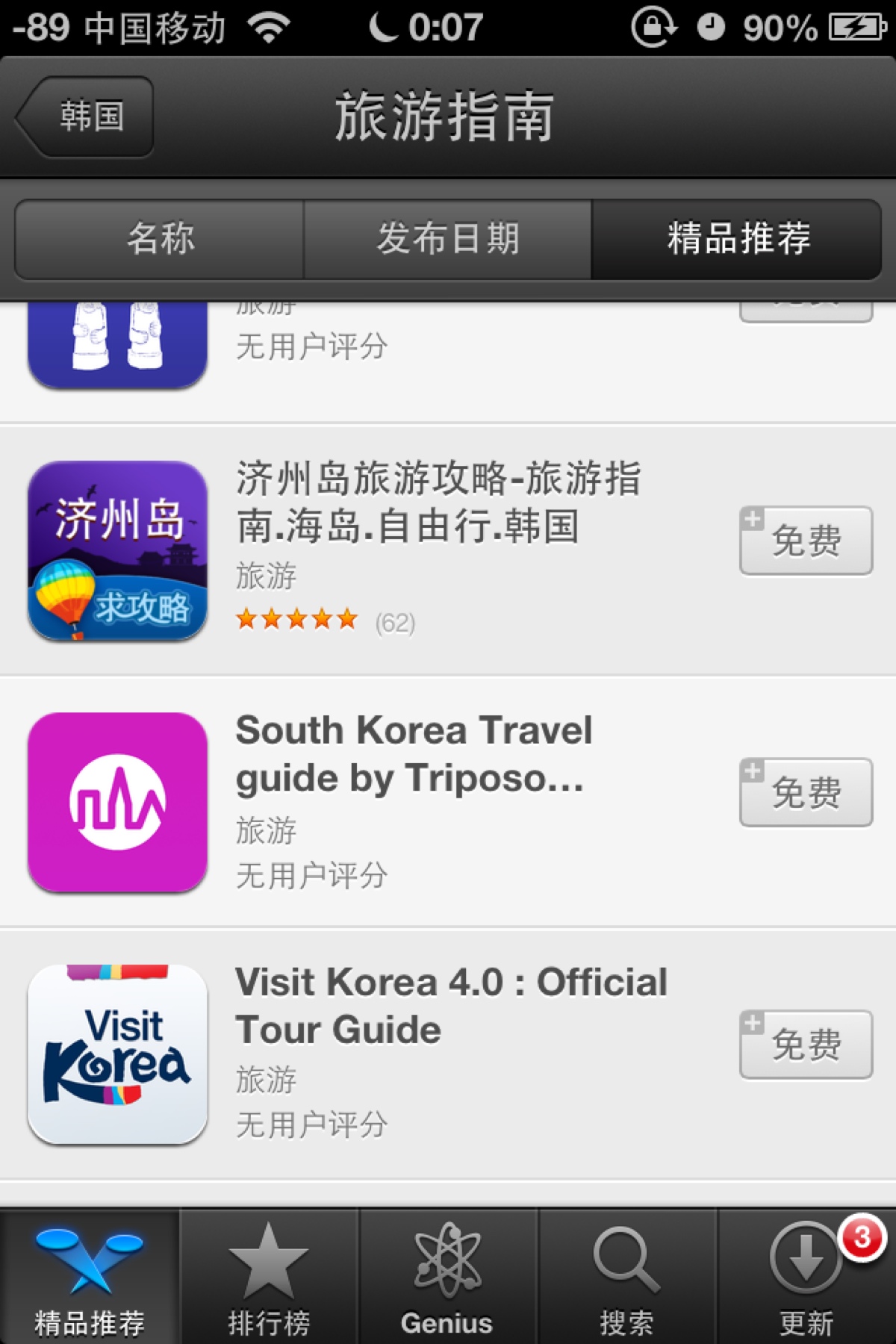Sort list by 发布日期
Viewport: 896px width, 1344px height.
tap(447, 239)
